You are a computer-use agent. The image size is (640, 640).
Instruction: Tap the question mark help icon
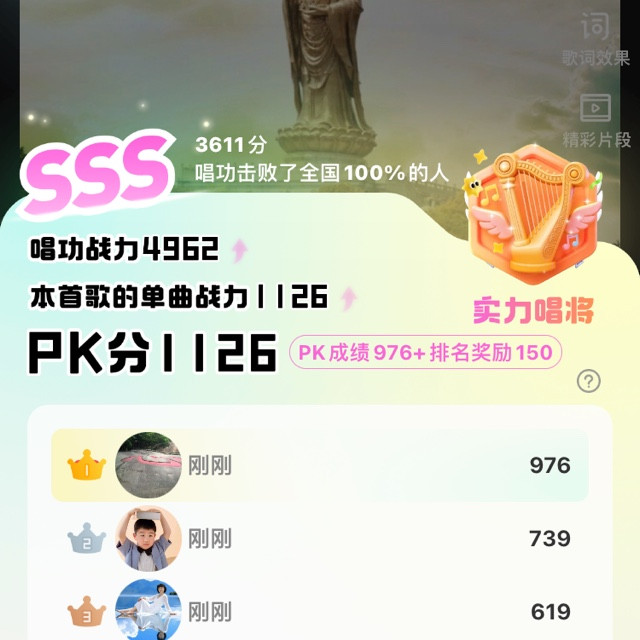[x=588, y=381]
